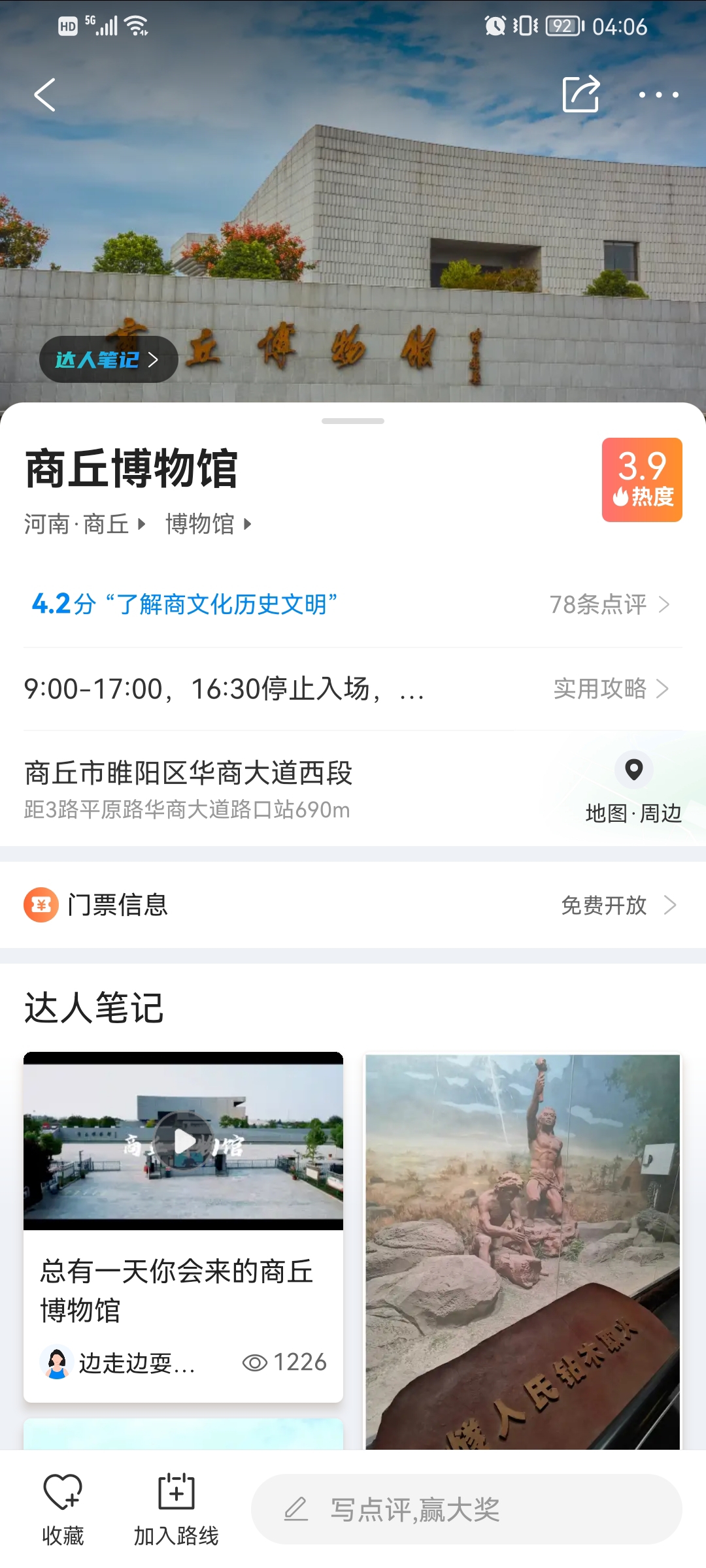Screen dimensions: 706x1568
Task: Open 实用攻略 for opening hours
Action: (611, 689)
